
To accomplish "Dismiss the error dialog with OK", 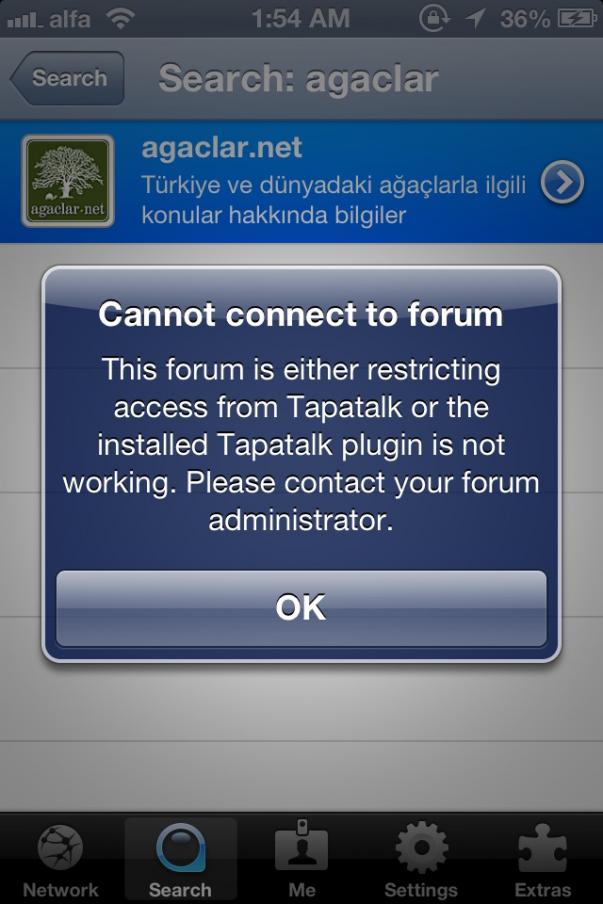I will (x=301, y=608).
